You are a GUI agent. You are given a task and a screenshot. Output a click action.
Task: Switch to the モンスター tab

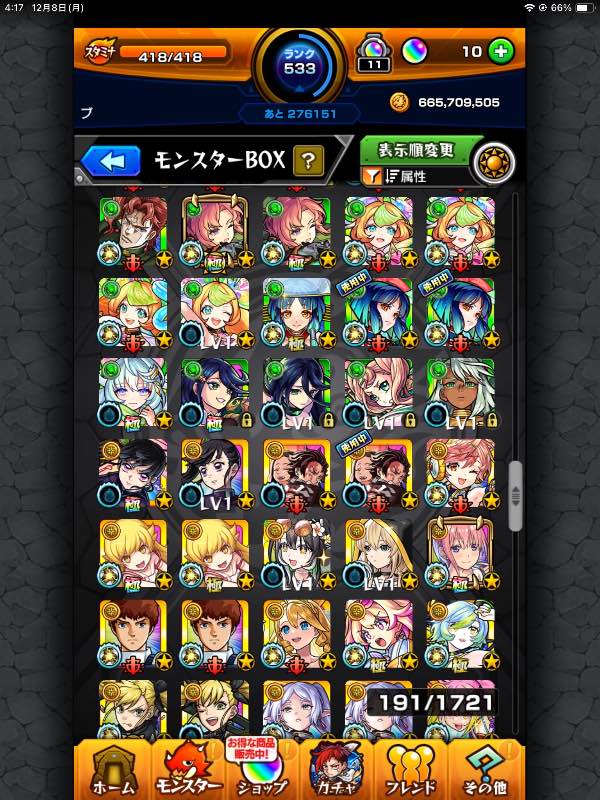point(188,770)
